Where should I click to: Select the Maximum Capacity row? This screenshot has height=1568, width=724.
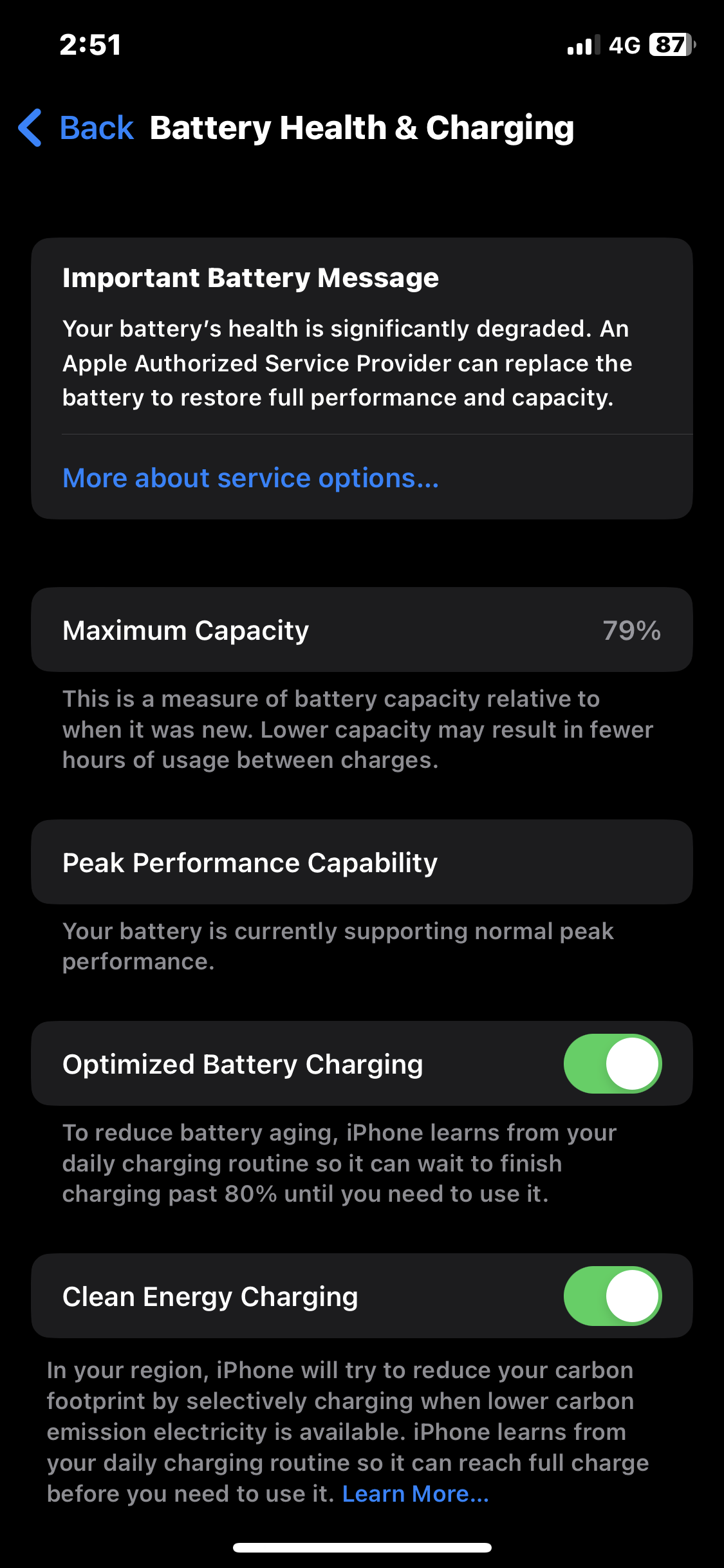362,629
